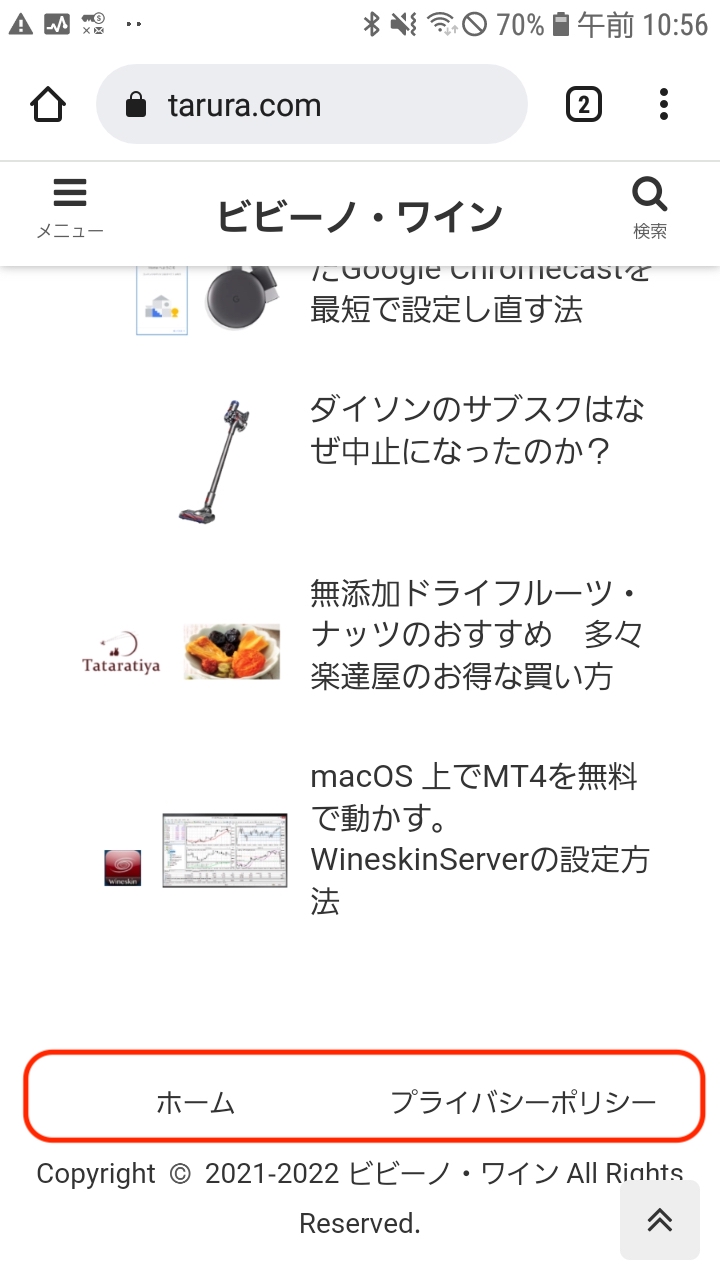Screen dimensions: 720x1280
Task: Tap the ビビーノ・ワイン site title
Action: coord(359,216)
